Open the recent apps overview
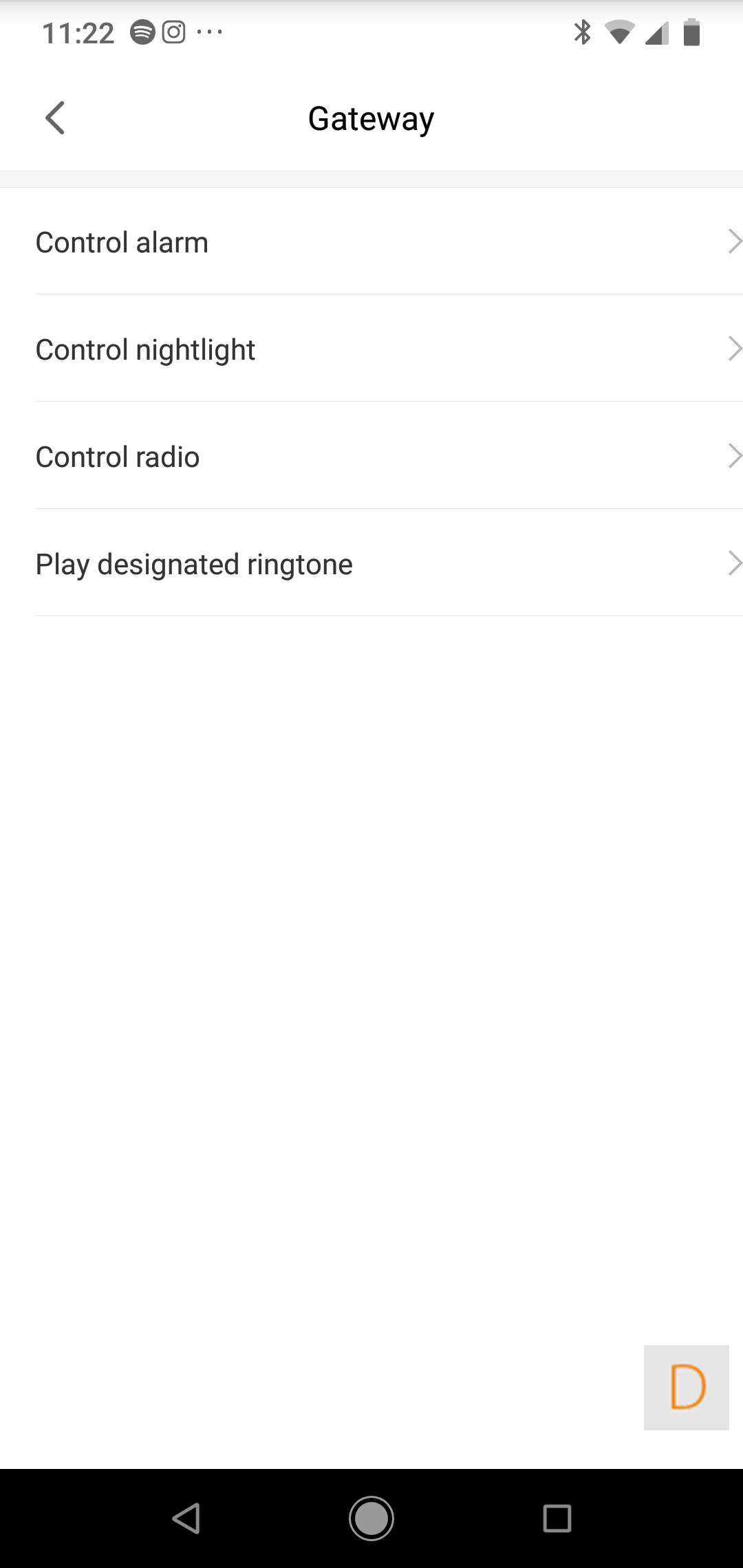743x1568 pixels. tap(557, 1518)
